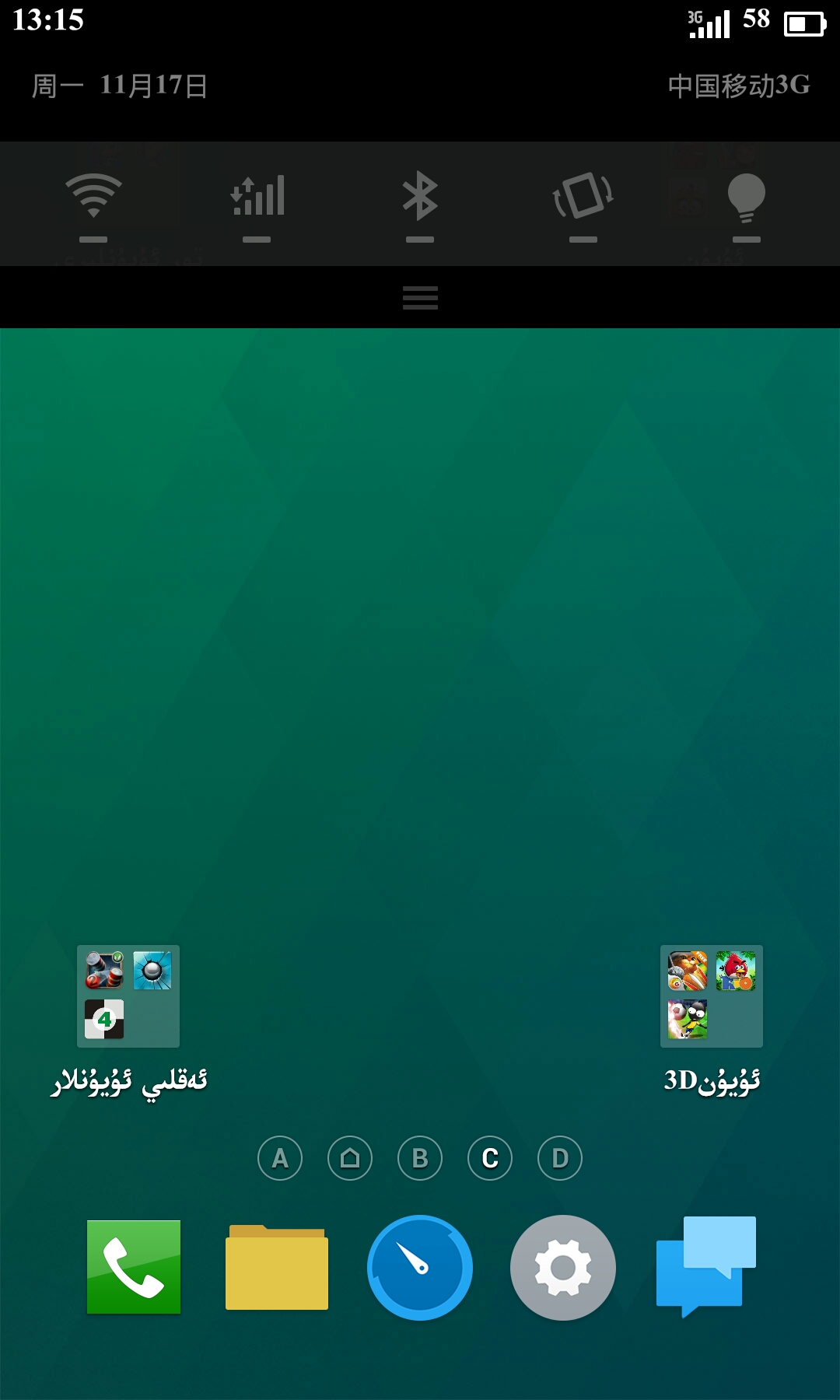The height and width of the screenshot is (1400, 840).
Task: Go to page C indicator
Action: click(490, 1158)
